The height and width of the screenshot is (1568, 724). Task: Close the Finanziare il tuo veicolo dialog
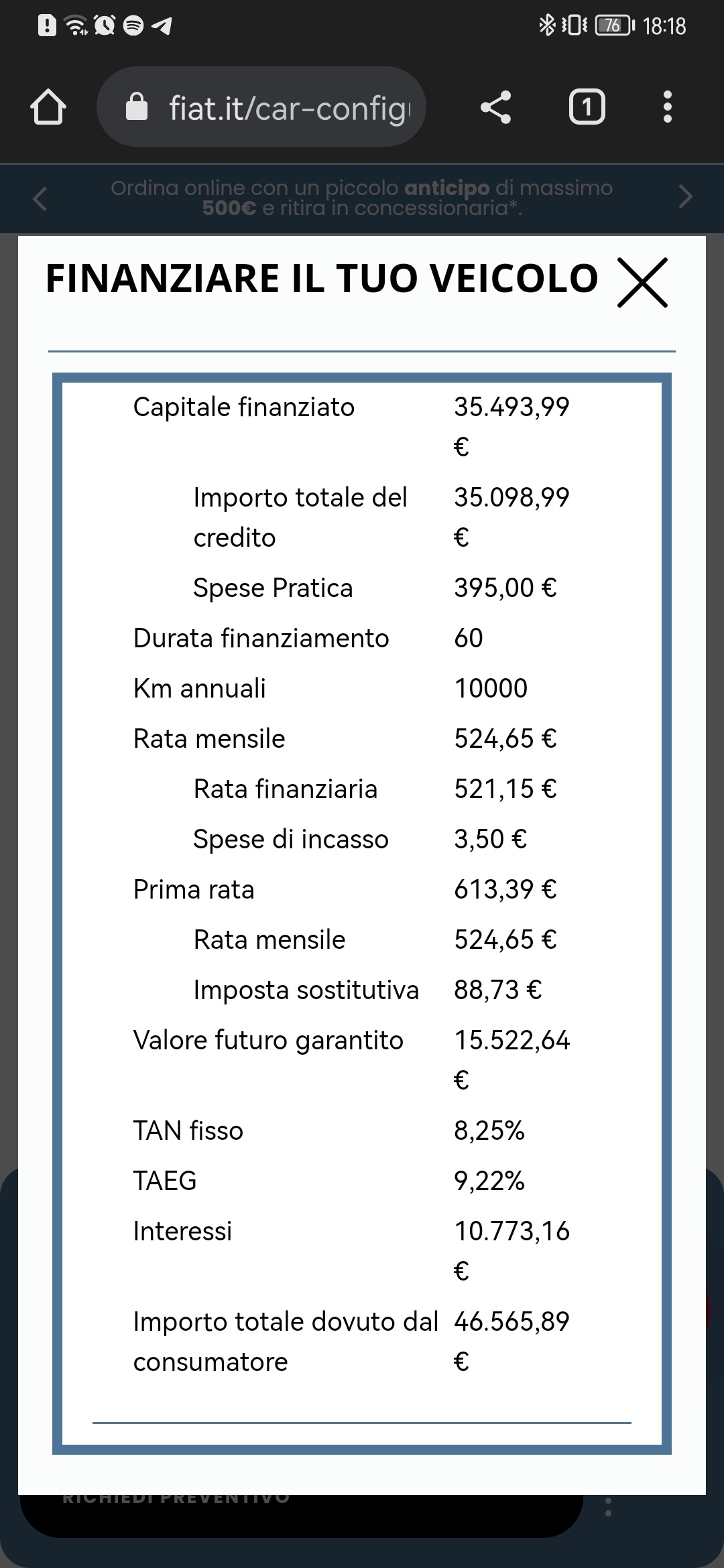(642, 282)
